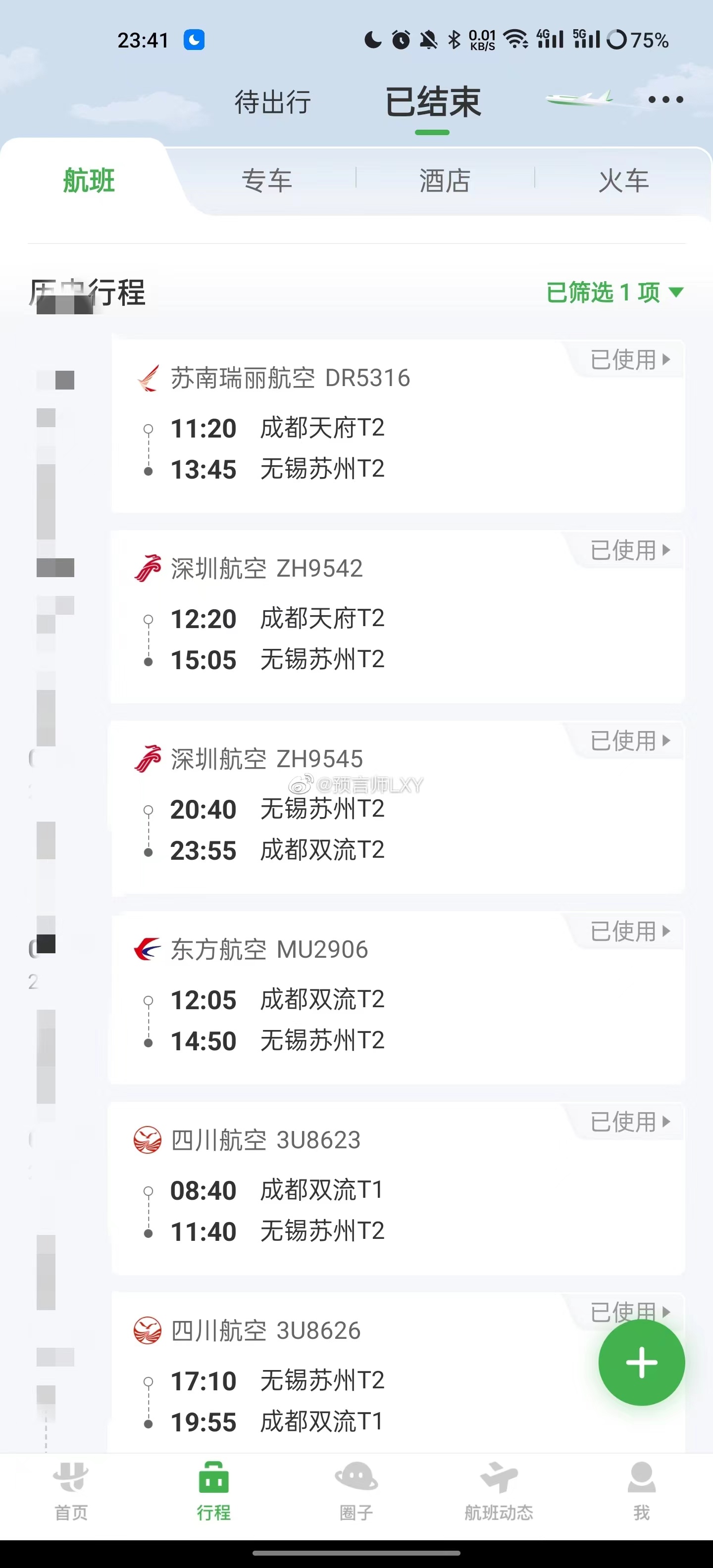Switch to the 专车 category tab
This screenshot has height=1568, width=713.
267,181
